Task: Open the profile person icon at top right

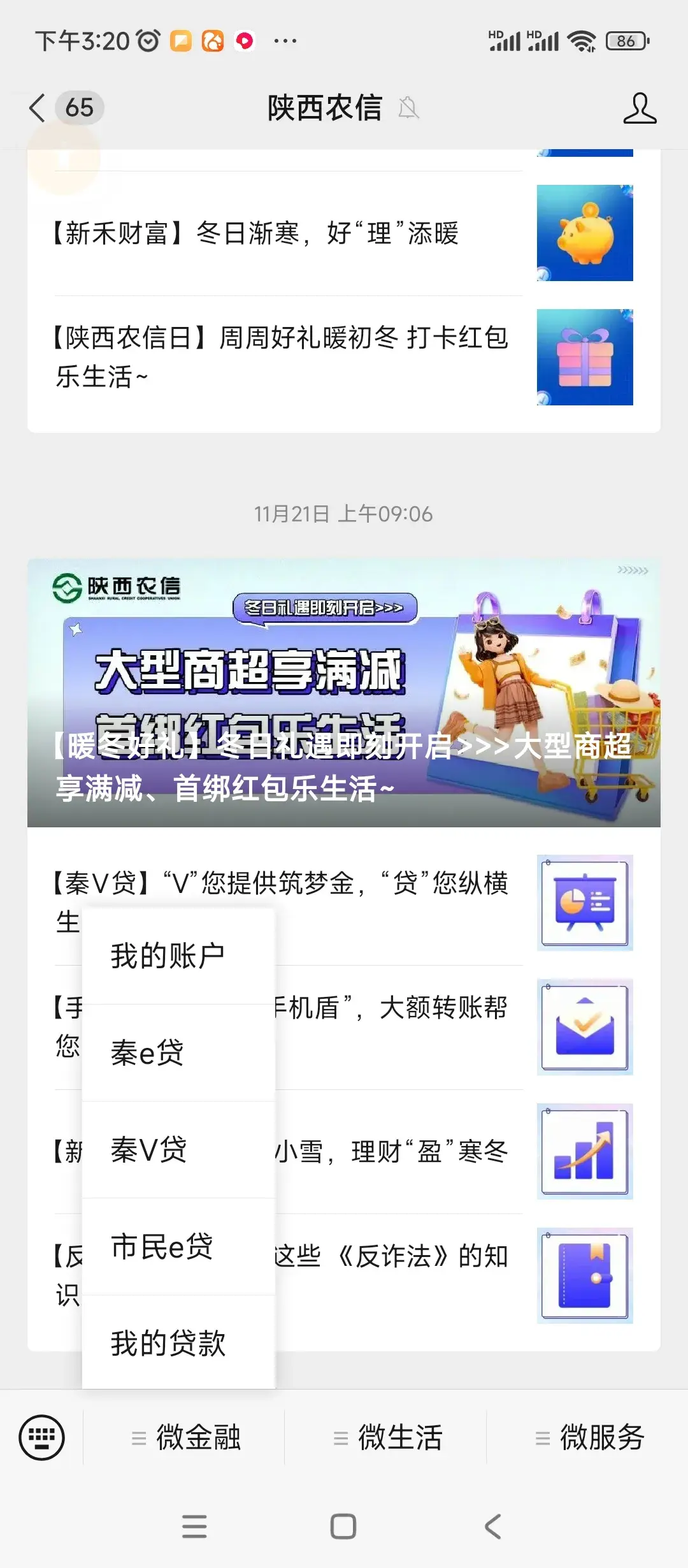Action: pos(641,109)
